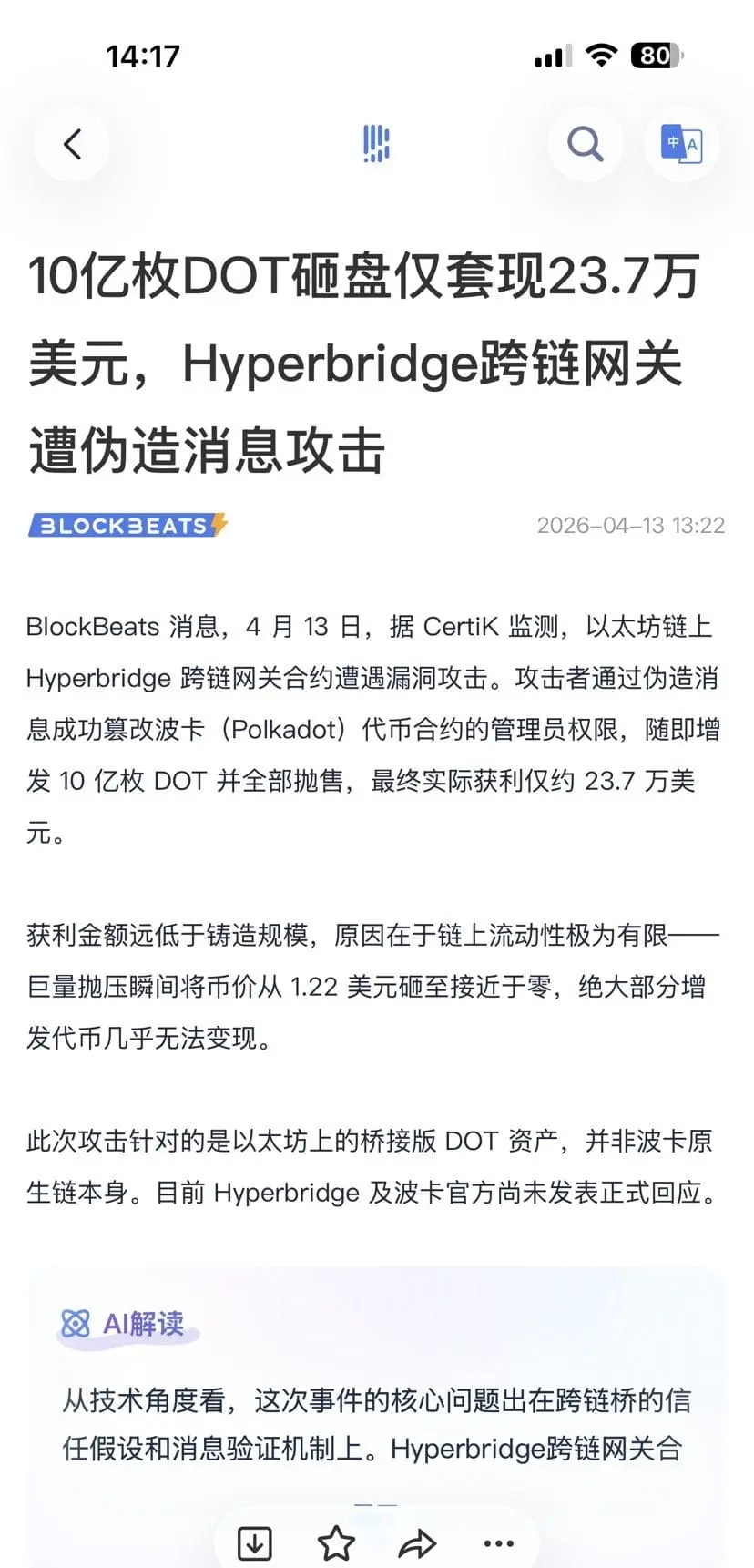Tap the Wi-Fi icon in the status bar
Viewport: 754px width, 1568px height.
(x=602, y=54)
